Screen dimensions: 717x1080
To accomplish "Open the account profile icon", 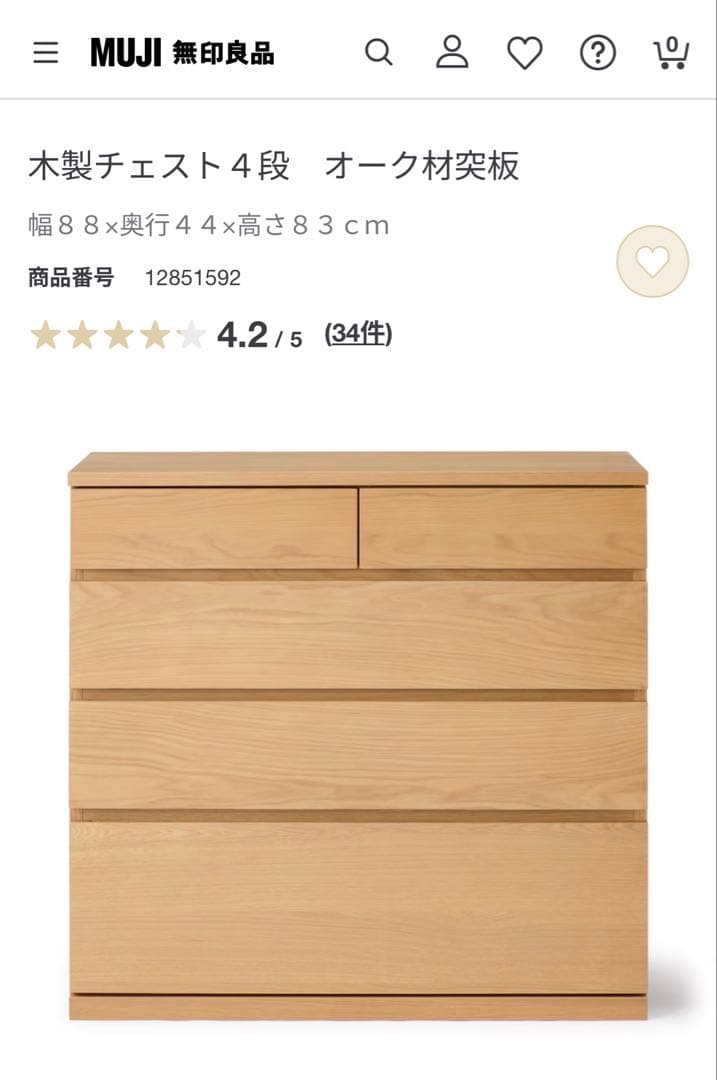I will [x=452, y=52].
